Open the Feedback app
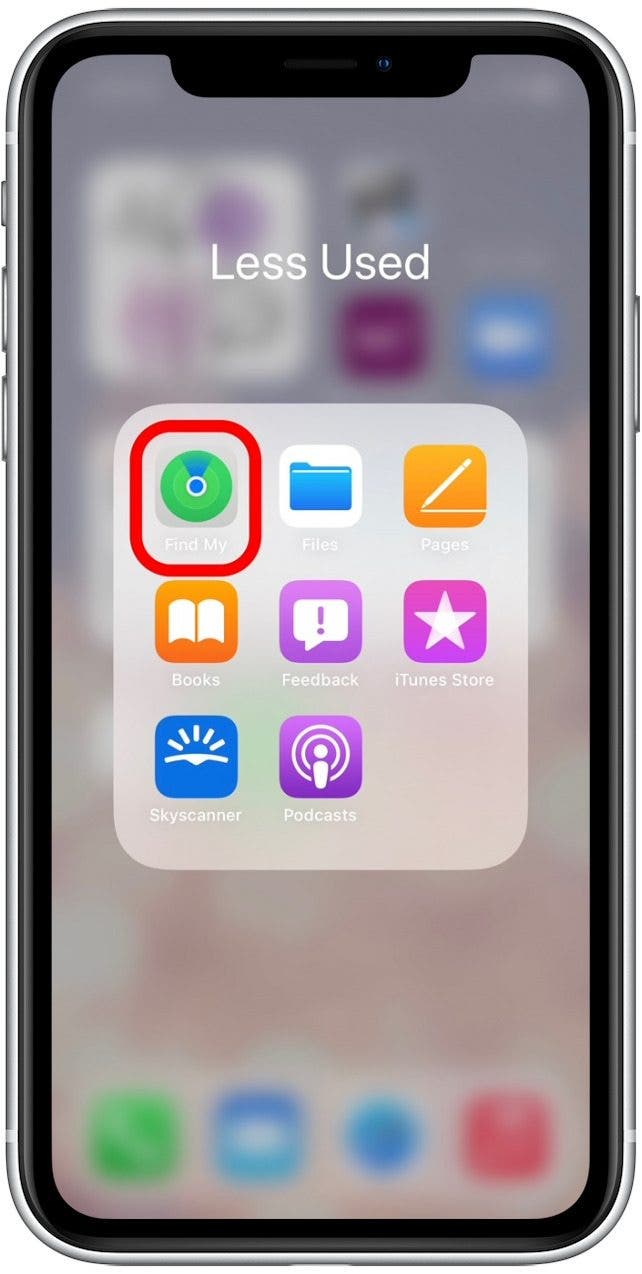This screenshot has width=642, height=1274. click(x=320, y=621)
